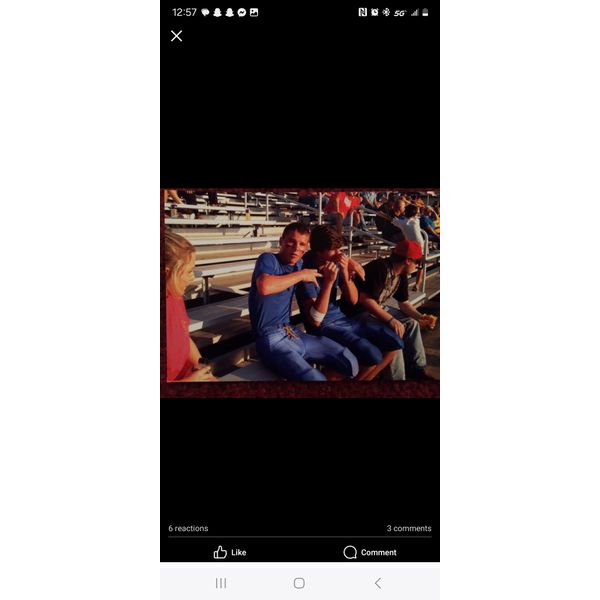
Task: Close the photo viewer
Action: coord(177,36)
